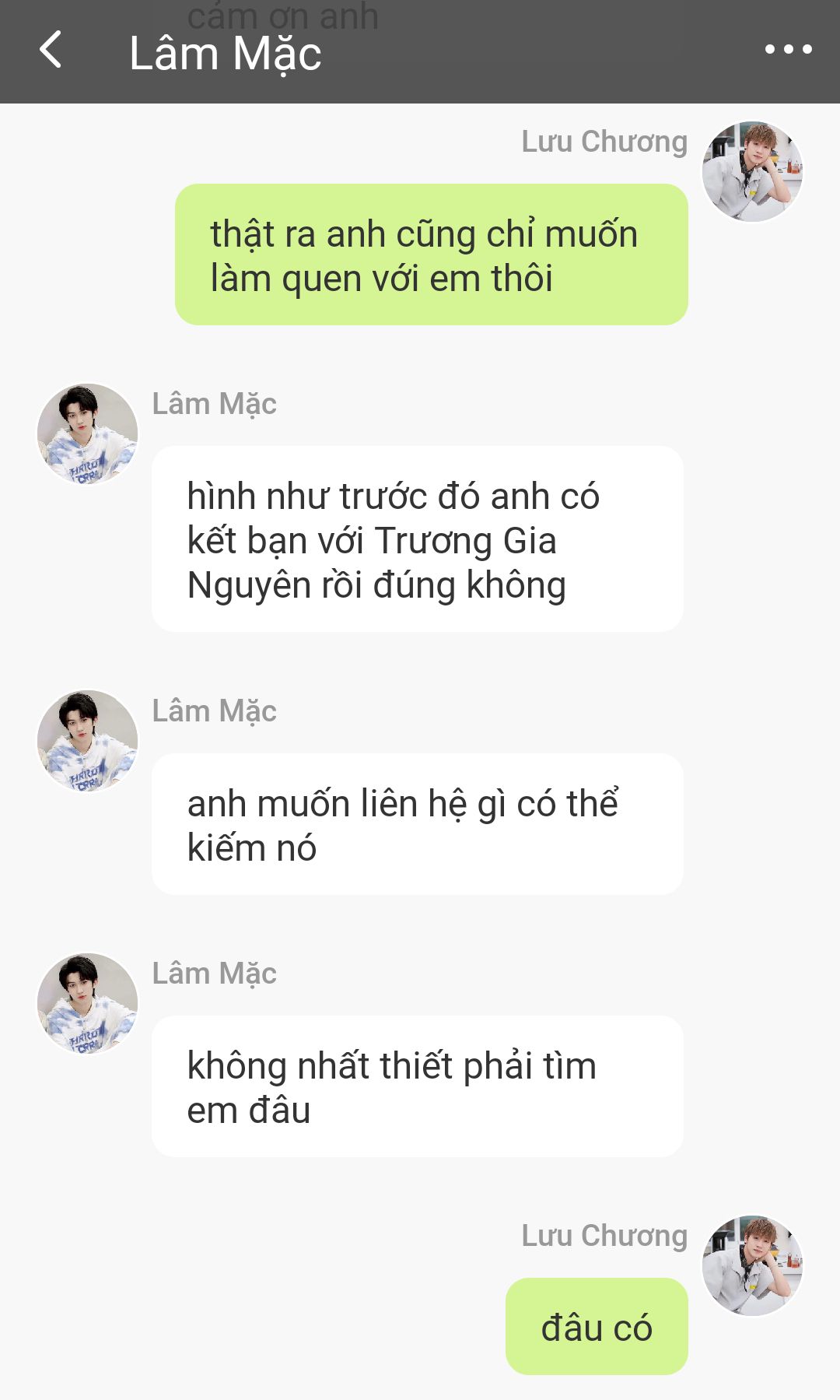Screen dimensions: 840x1400
Task: Tap Lâm Mặc's avatar beside "kiếm nó" message
Action: [87, 741]
